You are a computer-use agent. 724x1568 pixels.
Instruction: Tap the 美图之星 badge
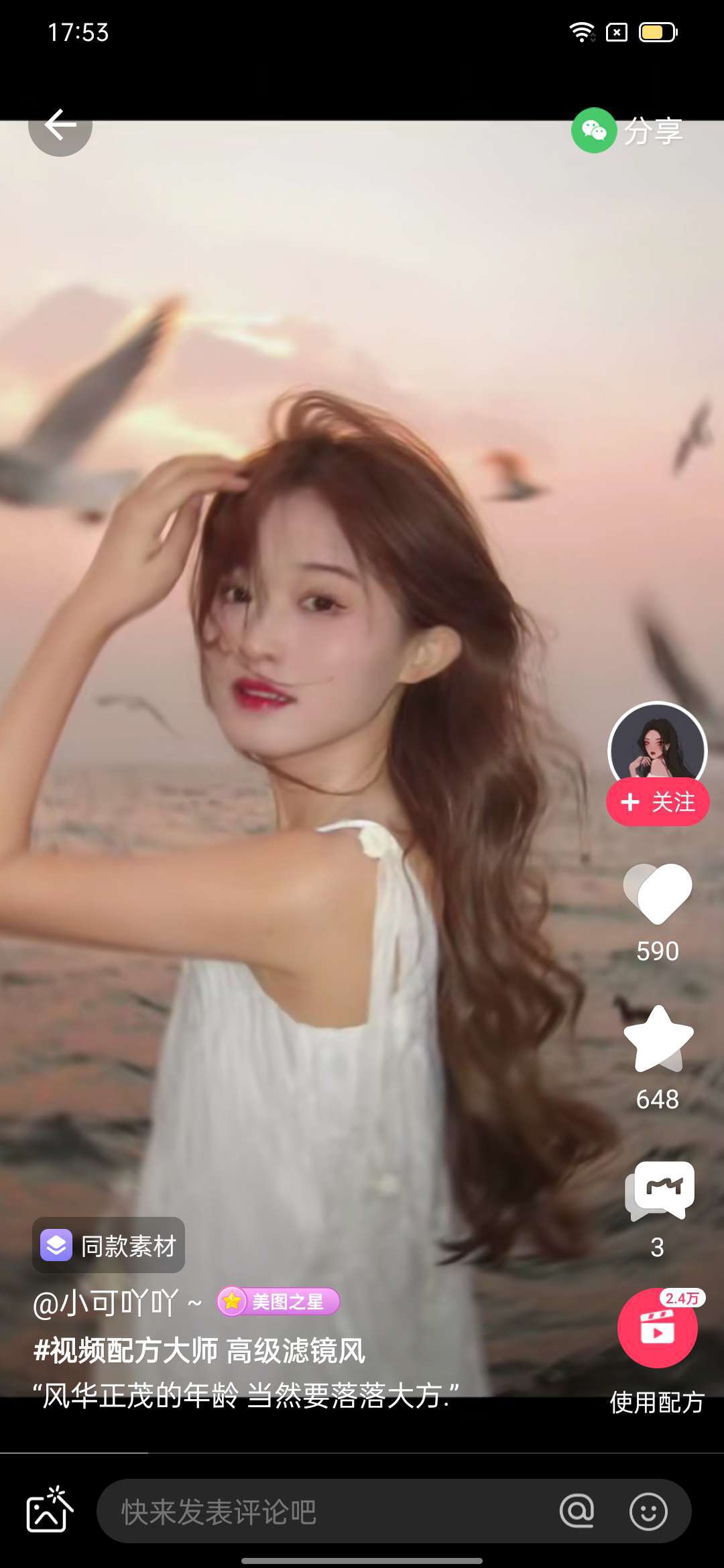coord(278,1301)
